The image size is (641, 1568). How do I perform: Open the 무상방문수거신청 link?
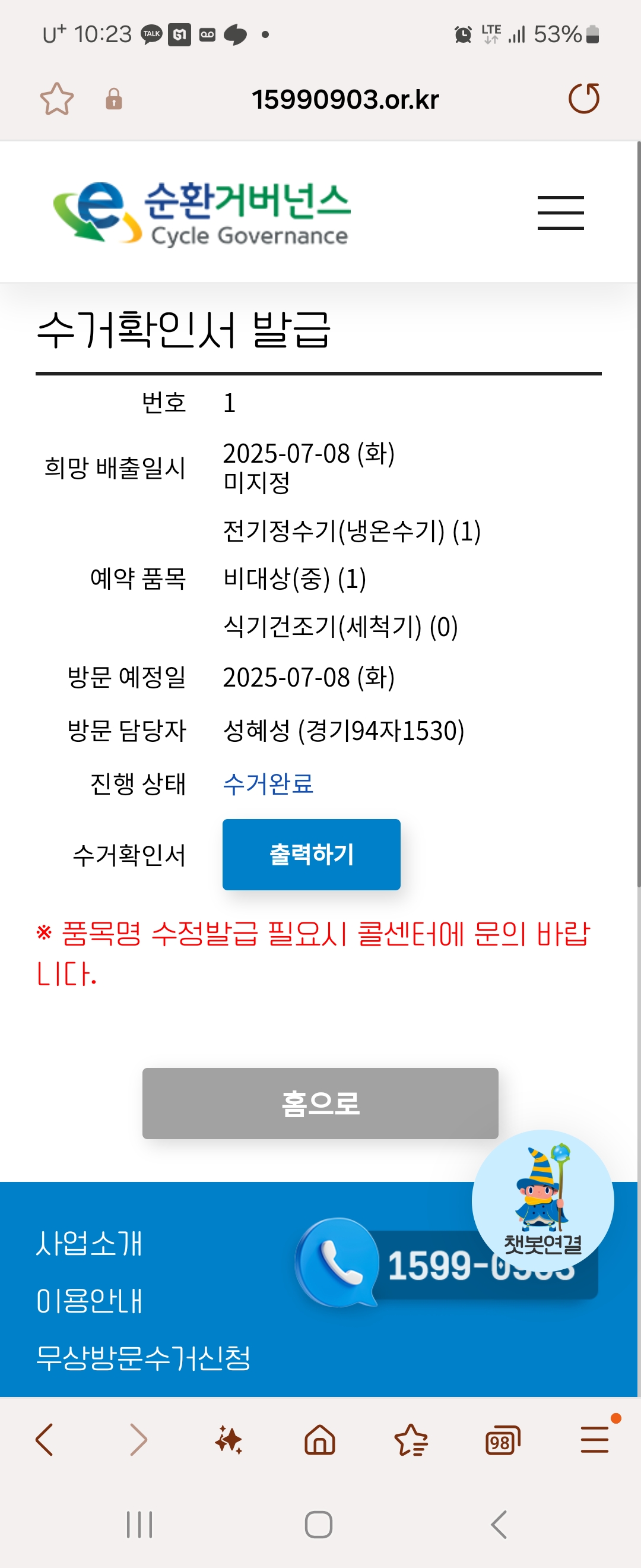143,1357
